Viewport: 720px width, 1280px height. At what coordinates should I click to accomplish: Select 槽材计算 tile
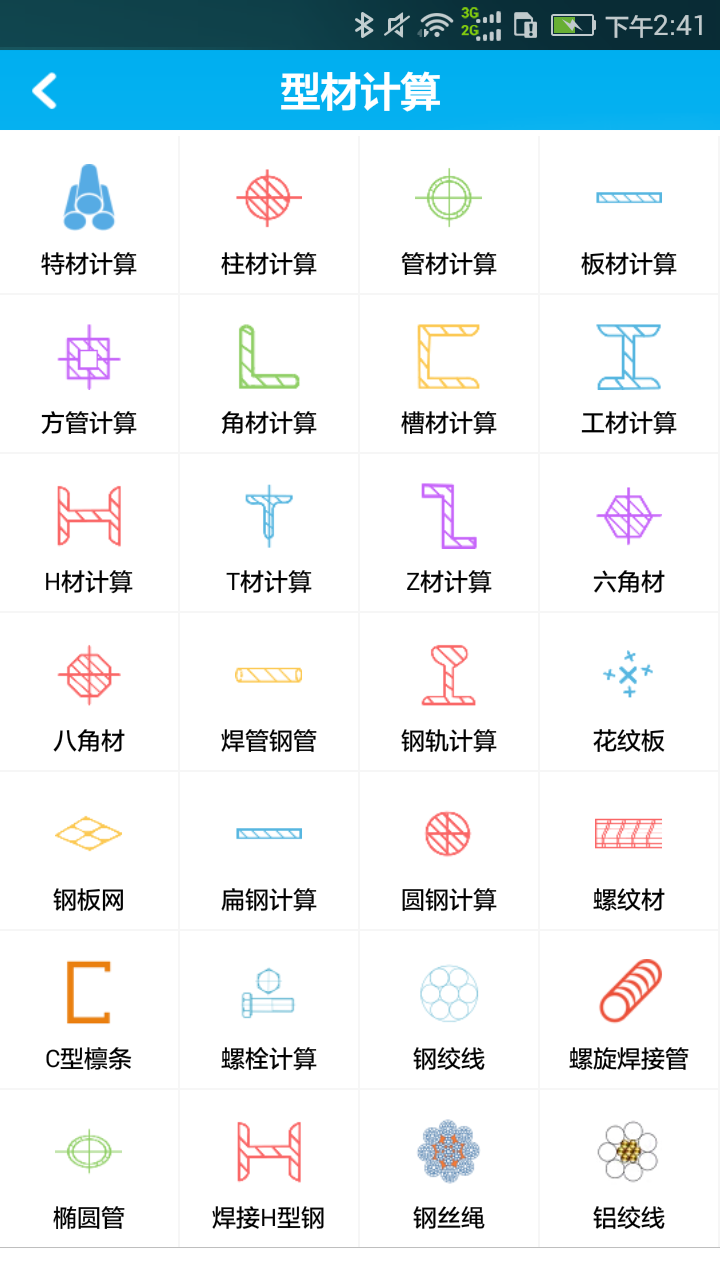(449, 375)
